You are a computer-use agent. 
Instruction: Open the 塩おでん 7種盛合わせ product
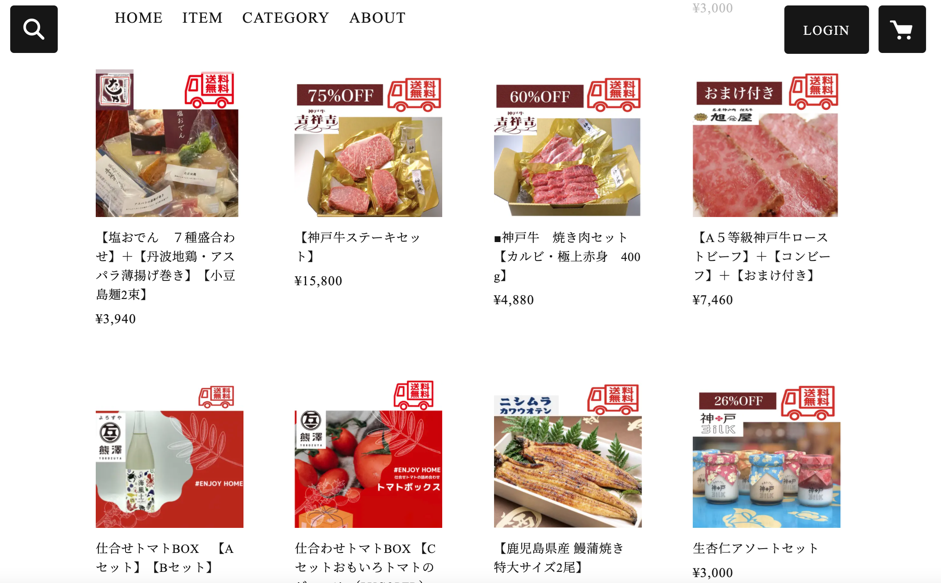167,144
